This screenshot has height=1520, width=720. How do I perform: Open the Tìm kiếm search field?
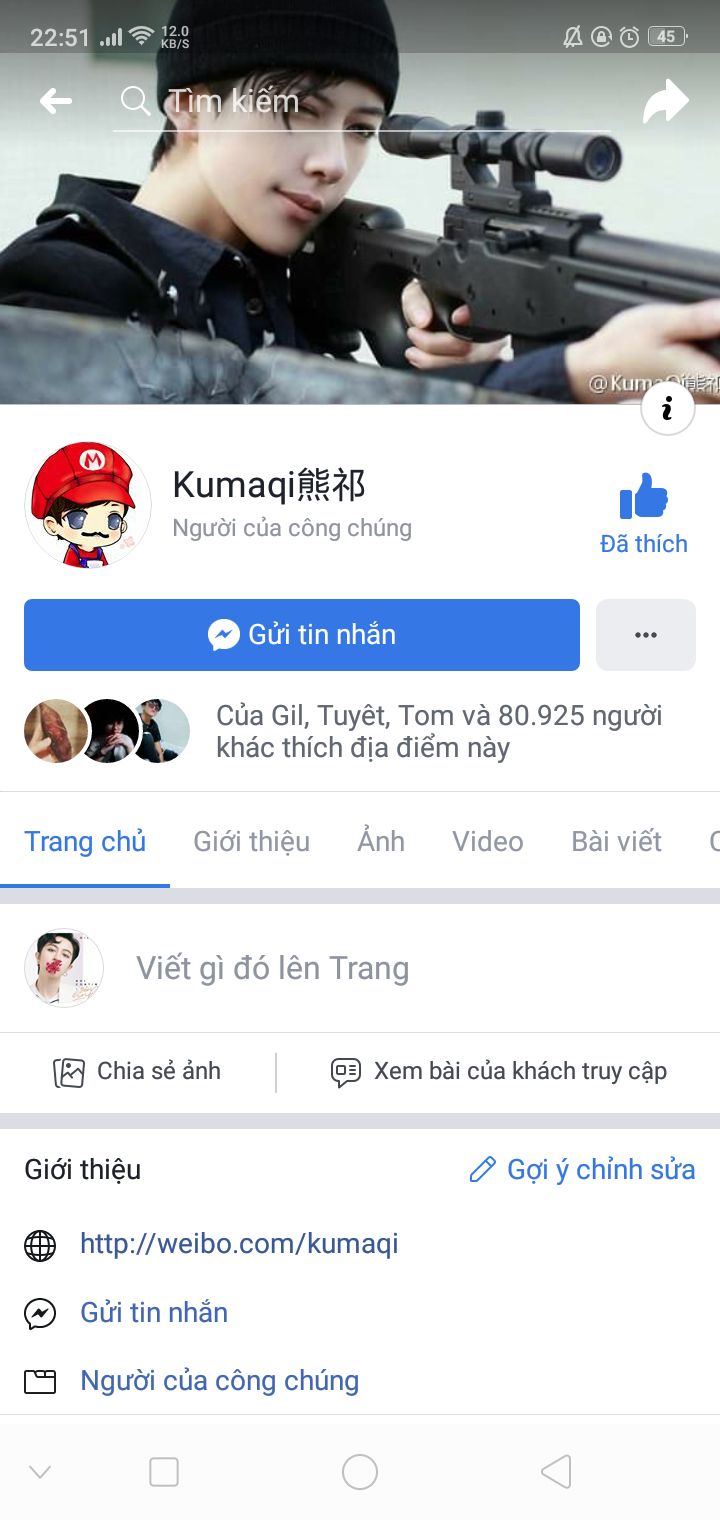click(360, 102)
